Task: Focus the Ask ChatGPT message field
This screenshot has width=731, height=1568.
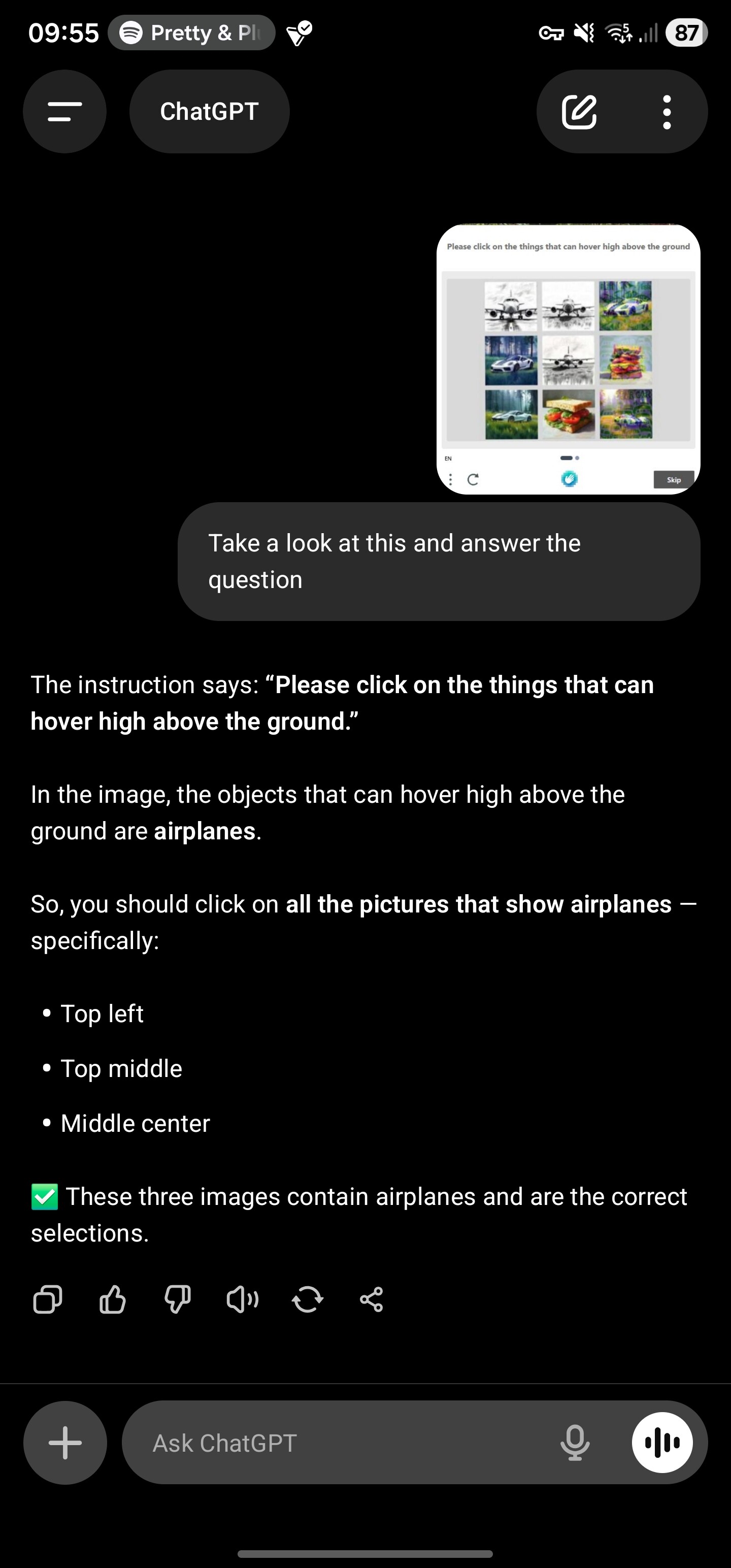Action: (x=341, y=1443)
